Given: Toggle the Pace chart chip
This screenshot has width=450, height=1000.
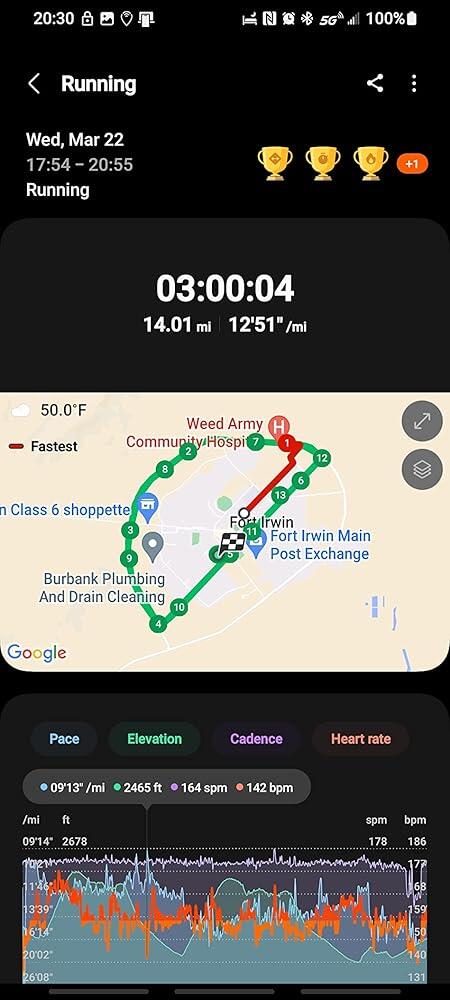Looking at the screenshot, I should pos(64,739).
